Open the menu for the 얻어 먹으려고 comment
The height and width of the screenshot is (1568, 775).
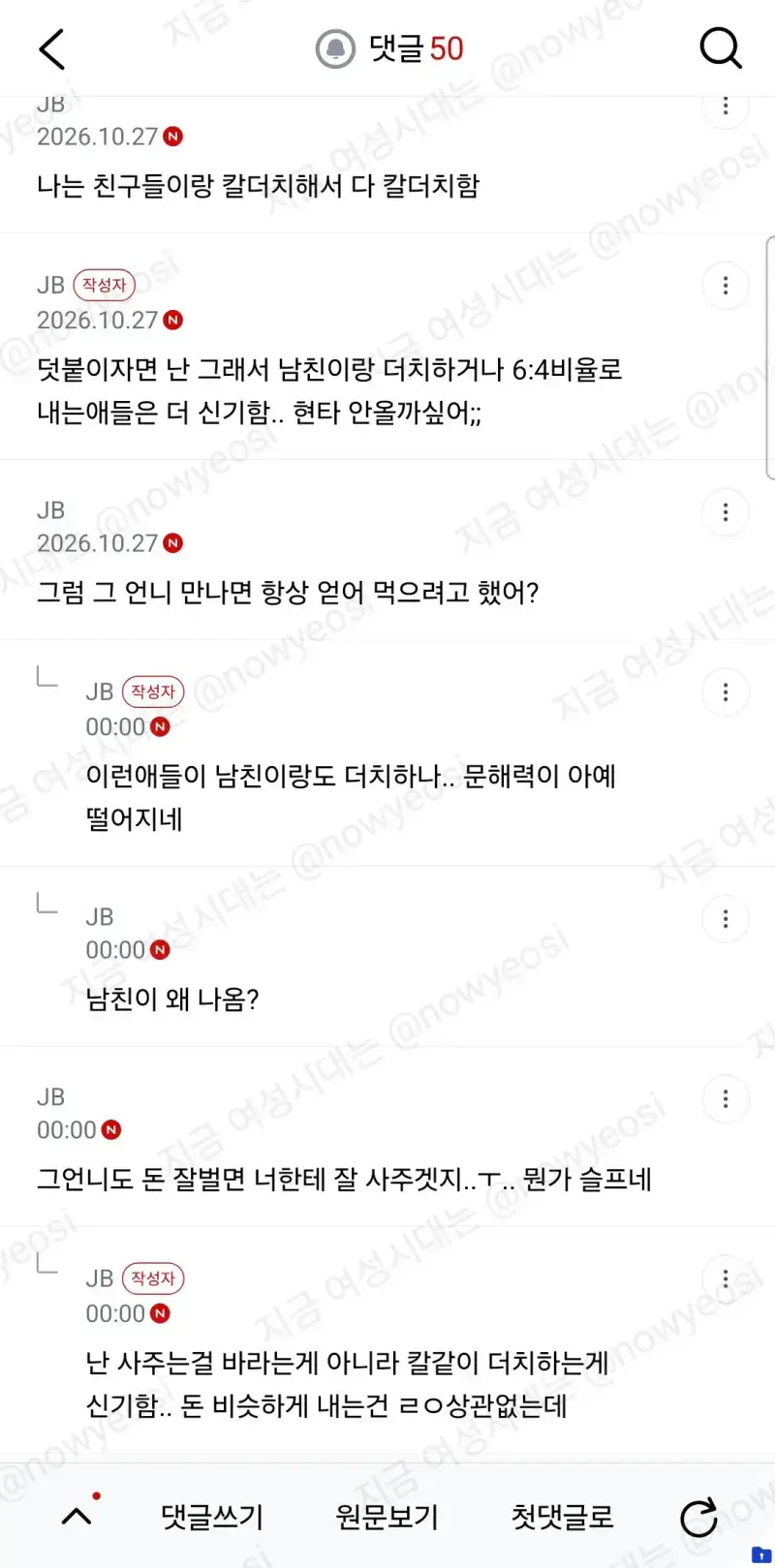726,512
